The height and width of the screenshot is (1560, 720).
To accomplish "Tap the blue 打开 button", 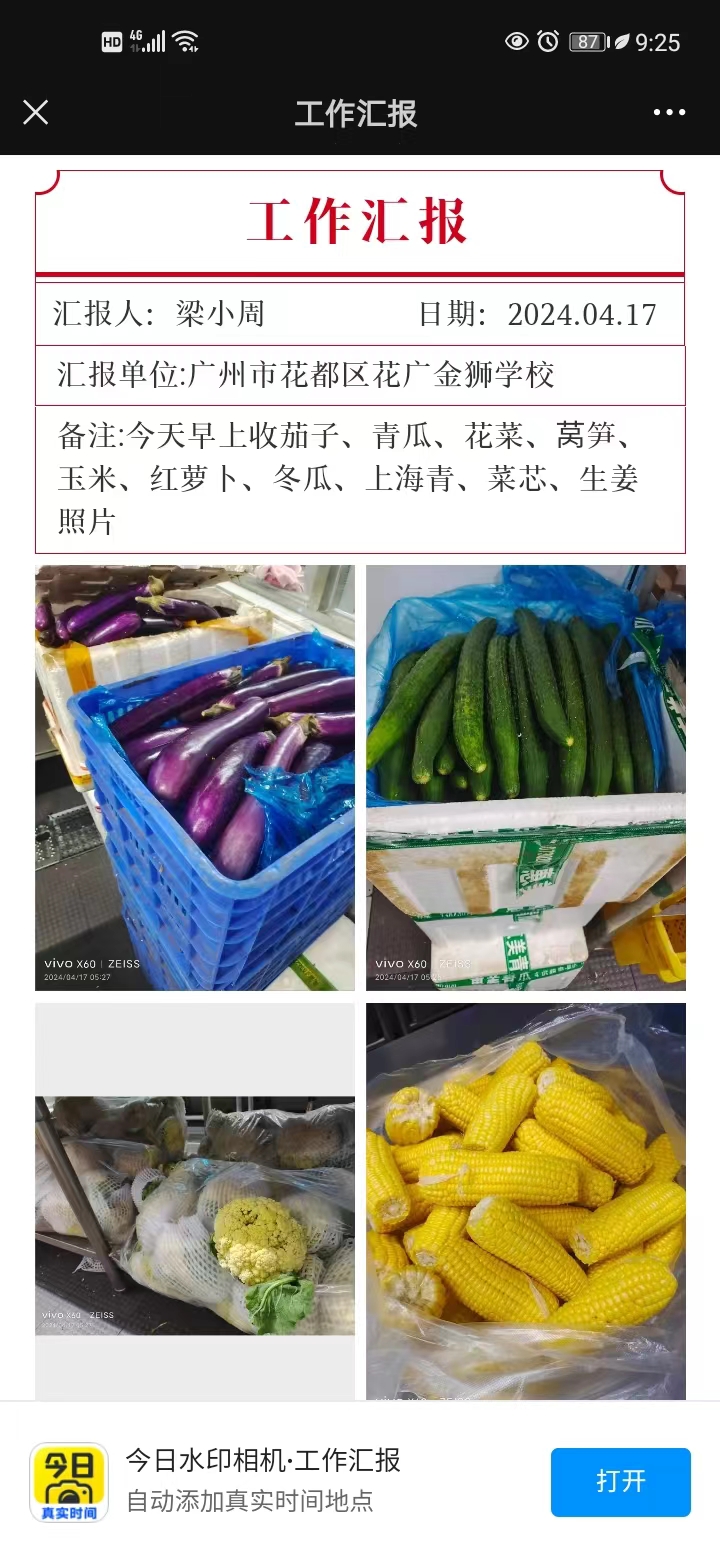I will (620, 1481).
